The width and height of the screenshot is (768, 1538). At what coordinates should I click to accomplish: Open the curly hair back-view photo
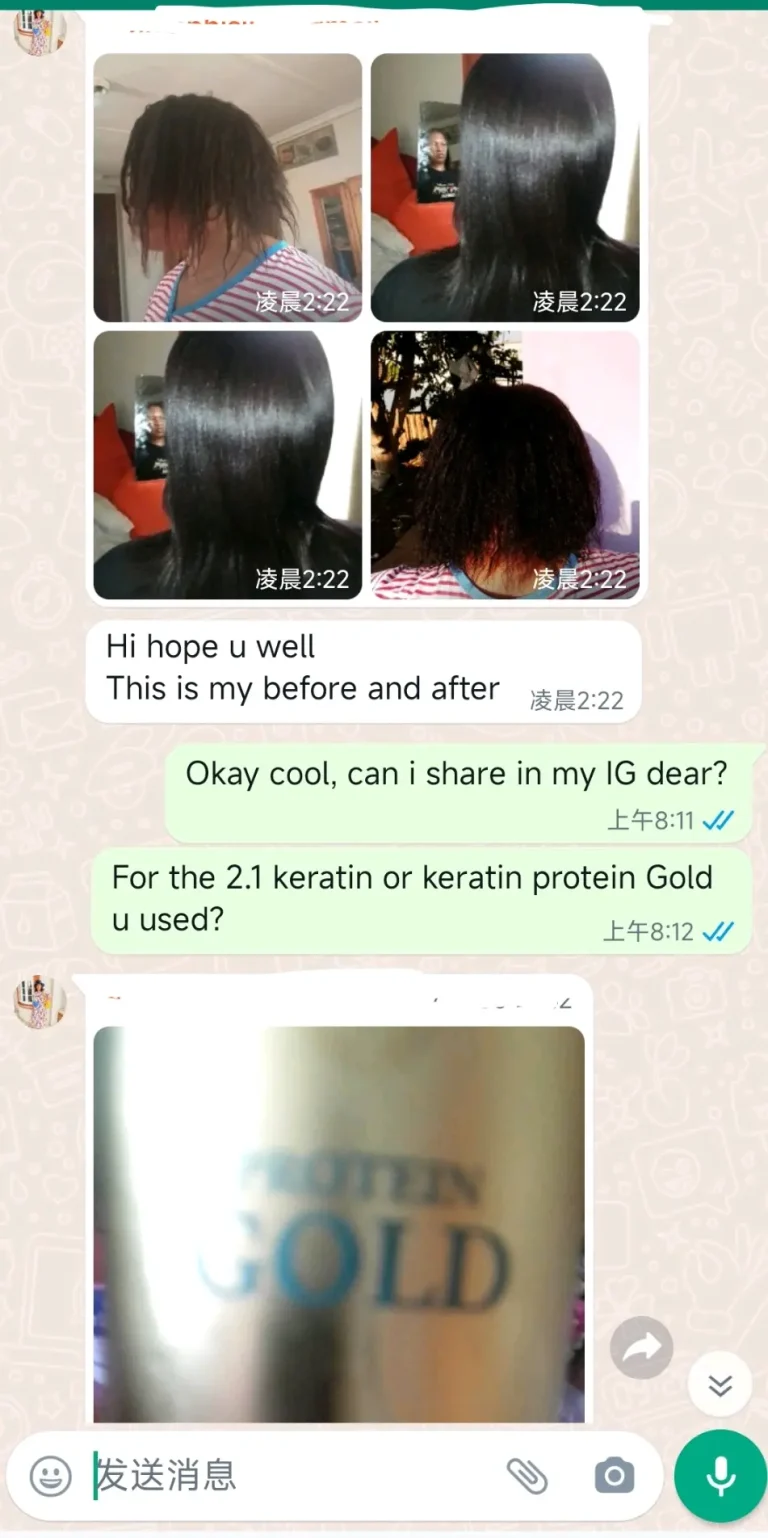[x=505, y=465]
